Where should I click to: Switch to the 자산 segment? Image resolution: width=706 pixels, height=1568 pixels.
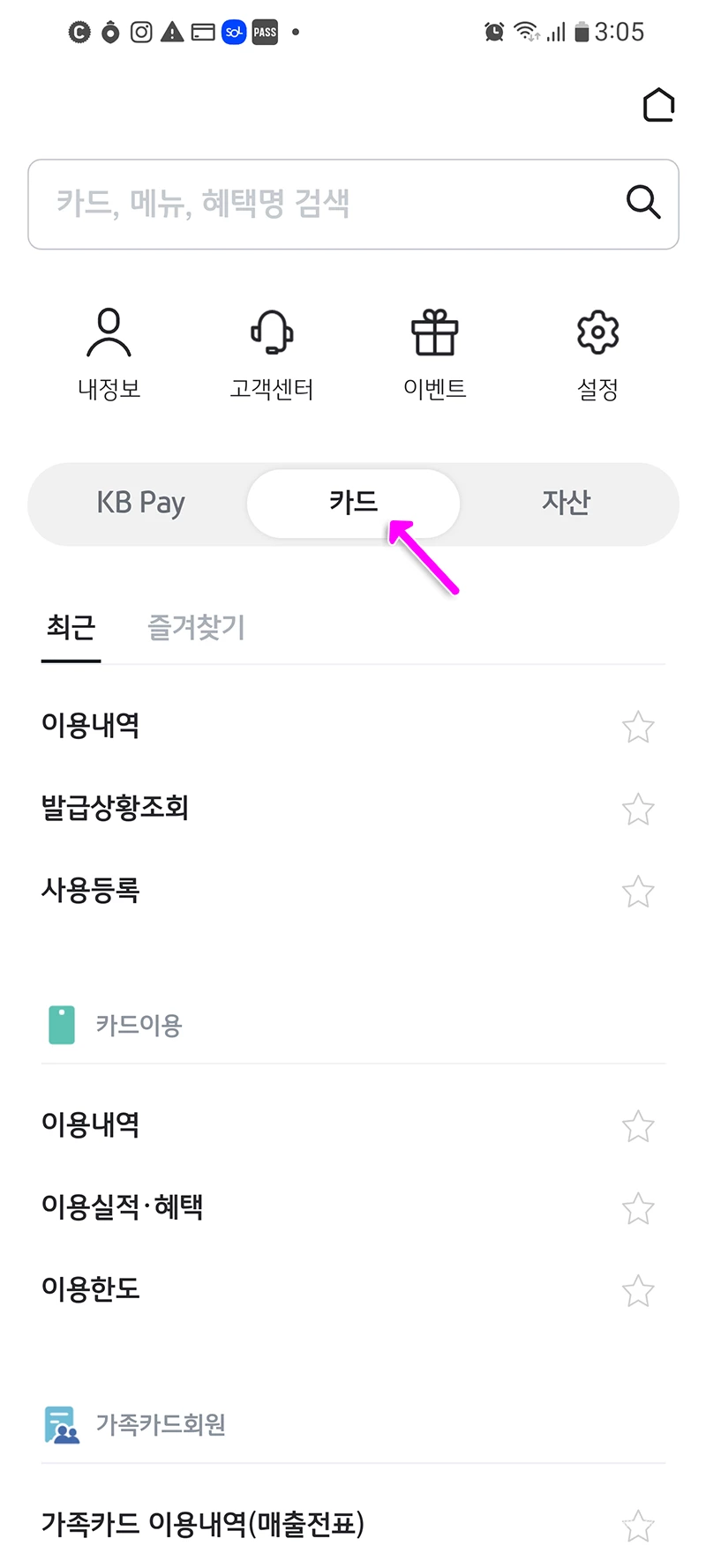566,503
